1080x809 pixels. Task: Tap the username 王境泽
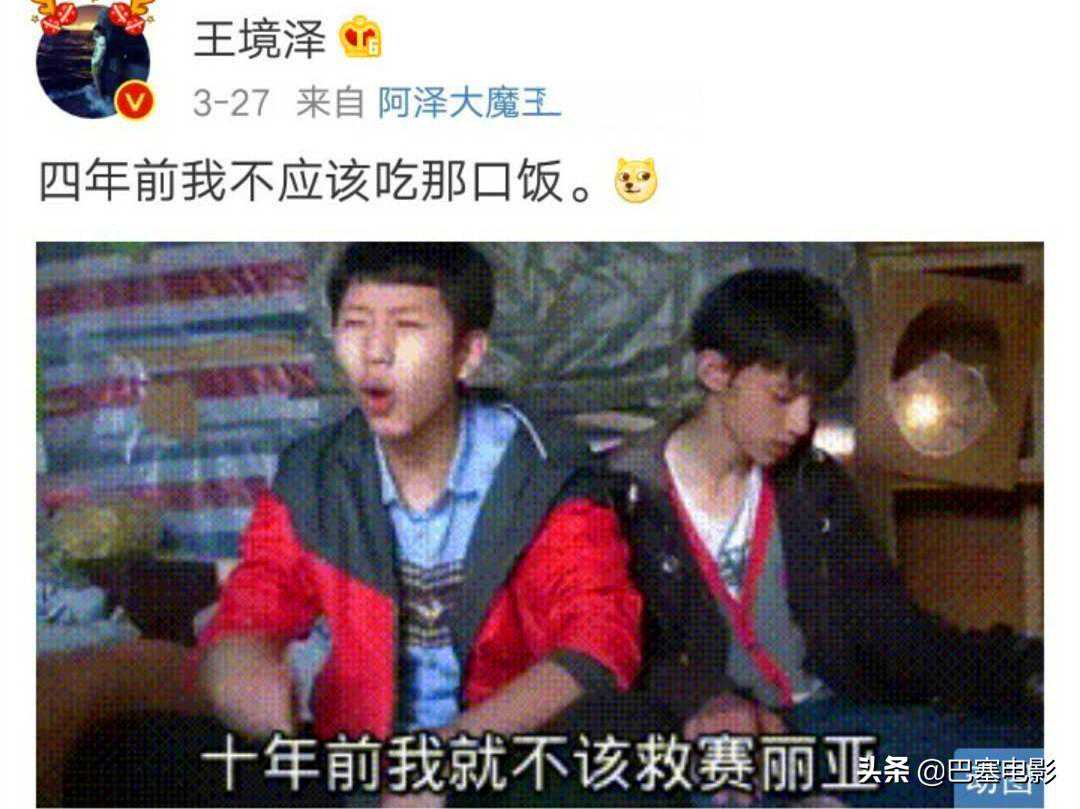(259, 41)
